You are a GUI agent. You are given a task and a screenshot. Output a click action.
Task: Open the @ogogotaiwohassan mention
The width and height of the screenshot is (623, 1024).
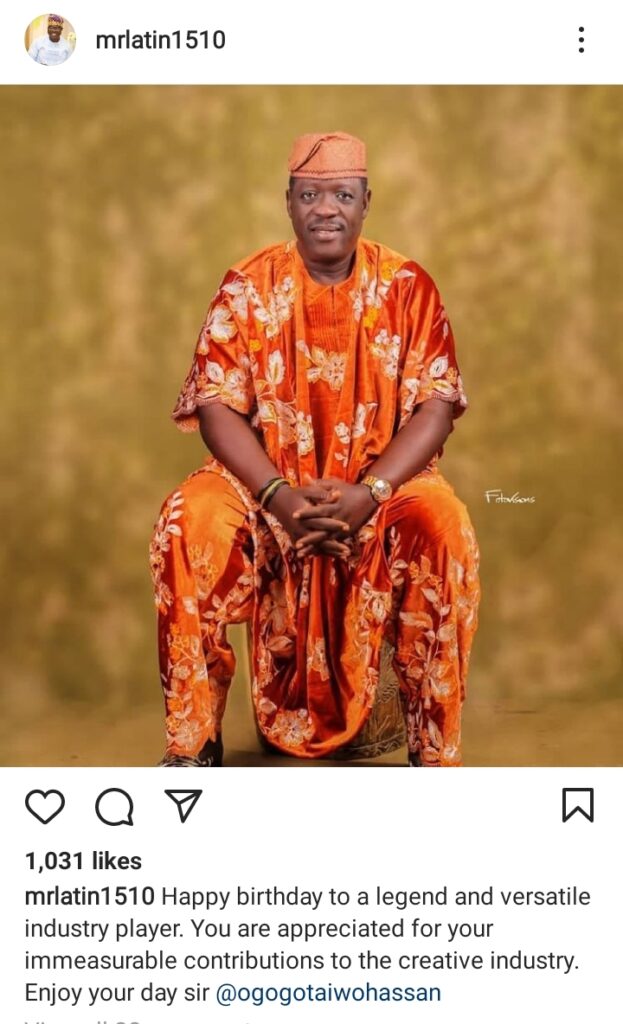point(328,993)
